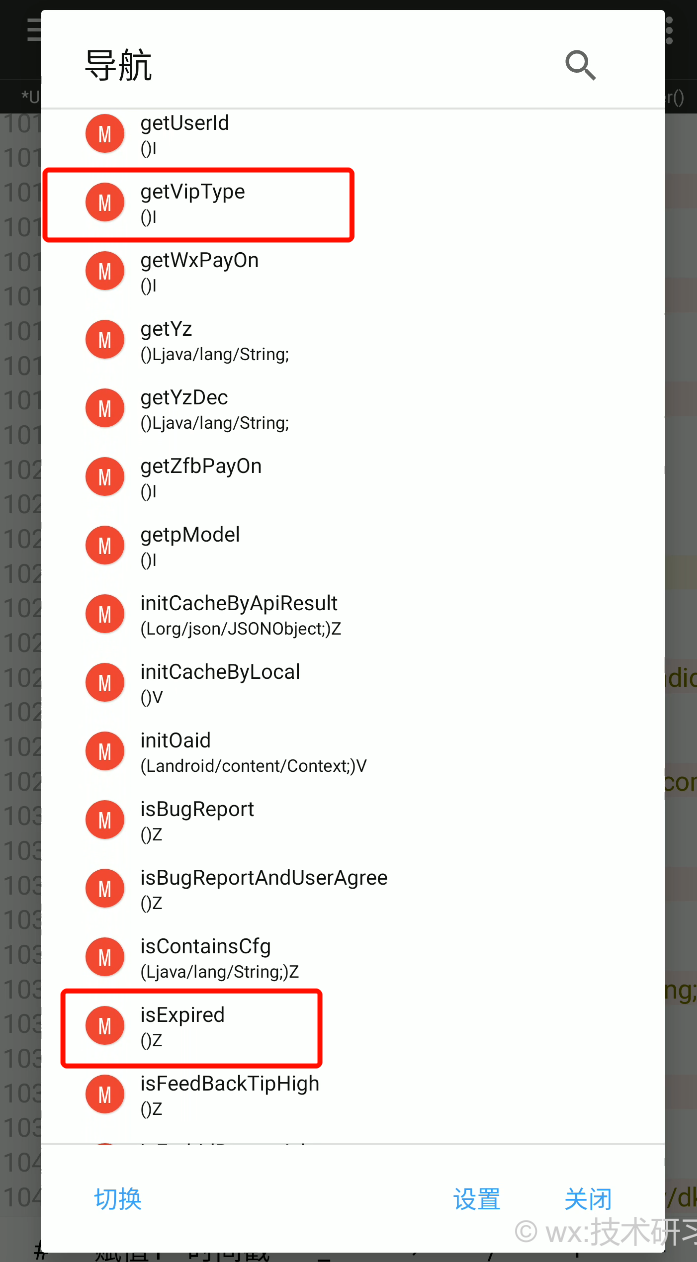Viewport: 697px width, 1262px height.
Task: Select getZfbPayOn in the list
Action: pyautogui.click(x=353, y=478)
